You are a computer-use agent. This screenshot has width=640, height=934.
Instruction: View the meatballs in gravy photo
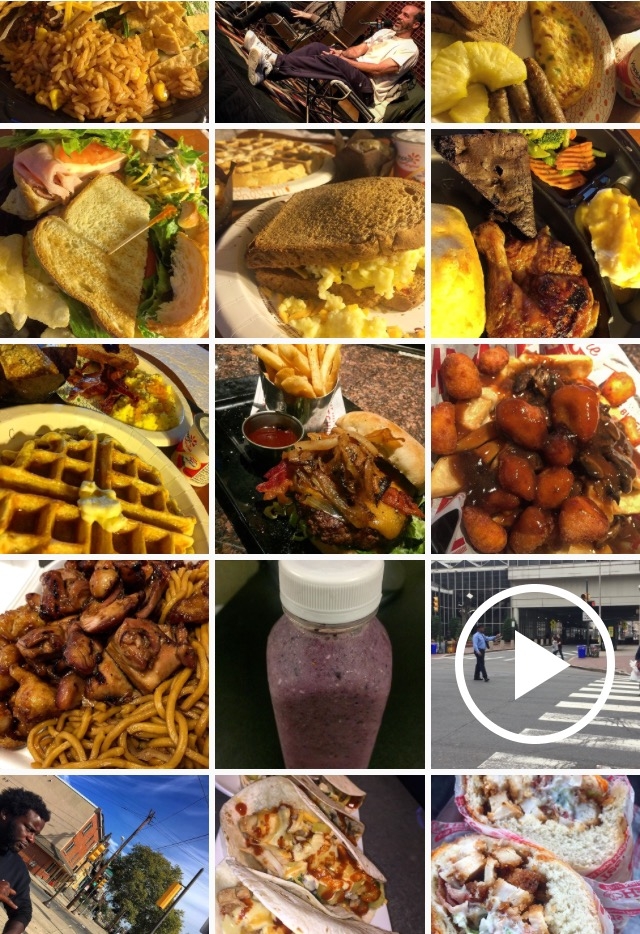[535, 449]
